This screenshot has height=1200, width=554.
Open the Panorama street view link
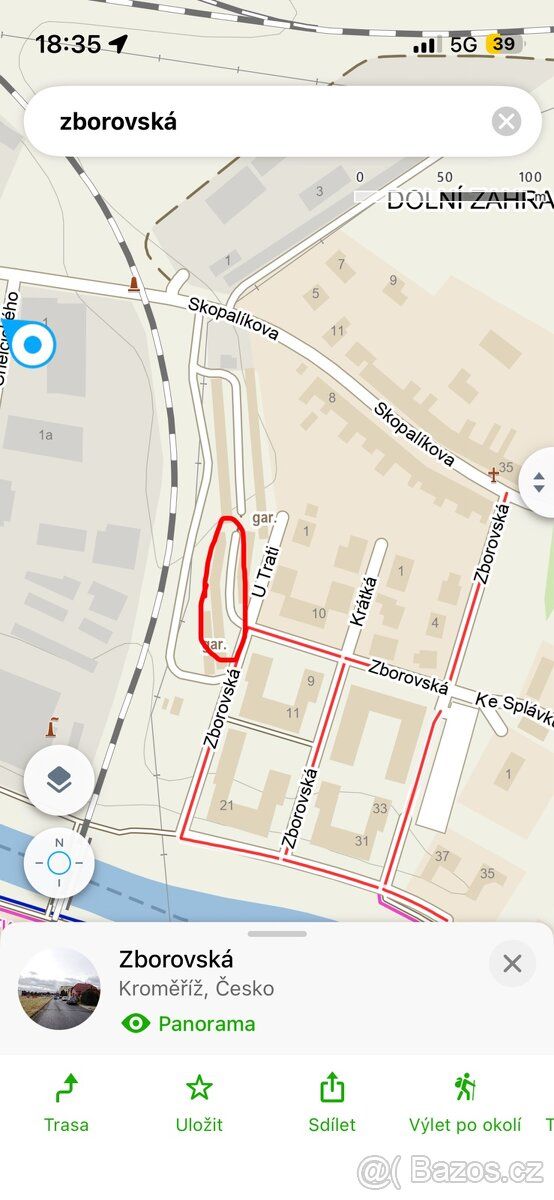188,1024
